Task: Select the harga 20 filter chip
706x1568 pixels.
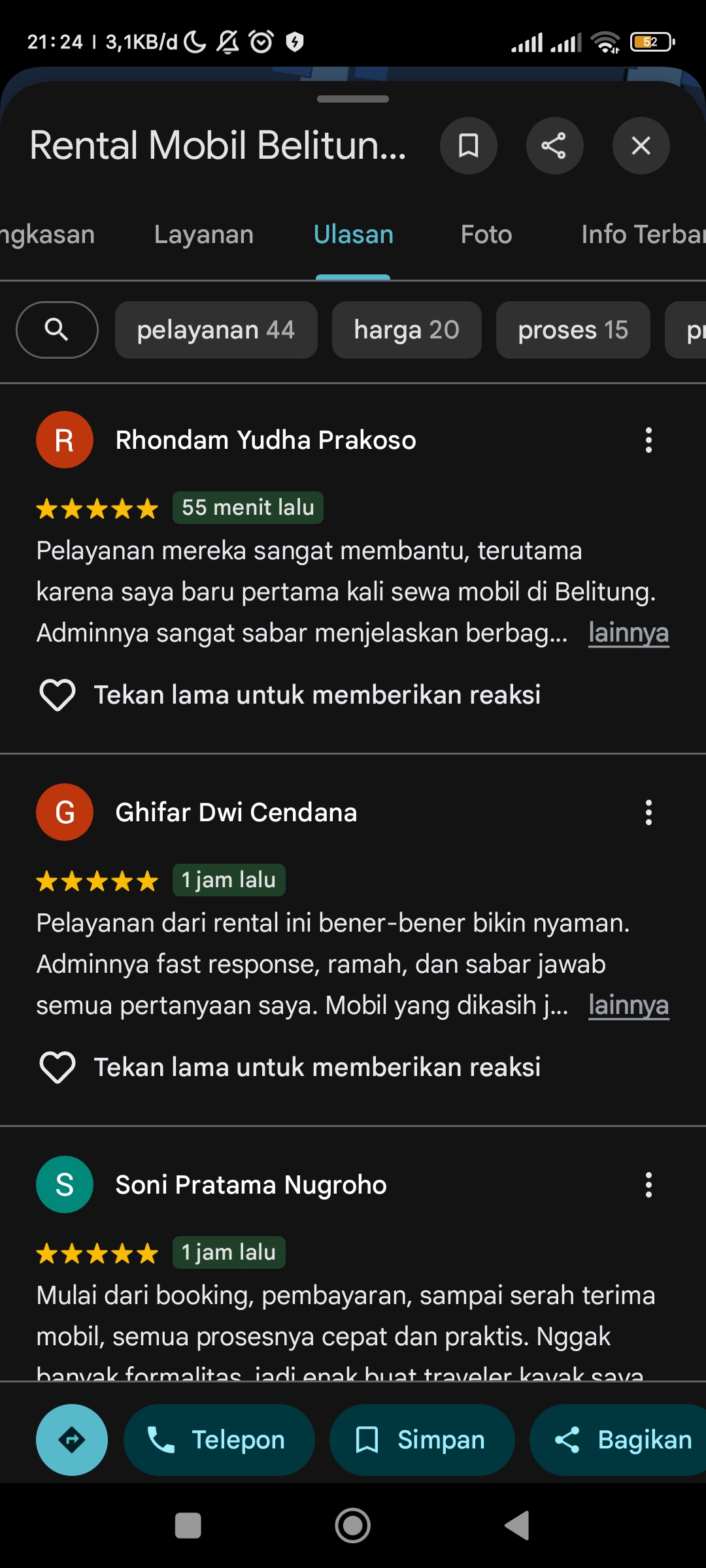Action: click(407, 330)
